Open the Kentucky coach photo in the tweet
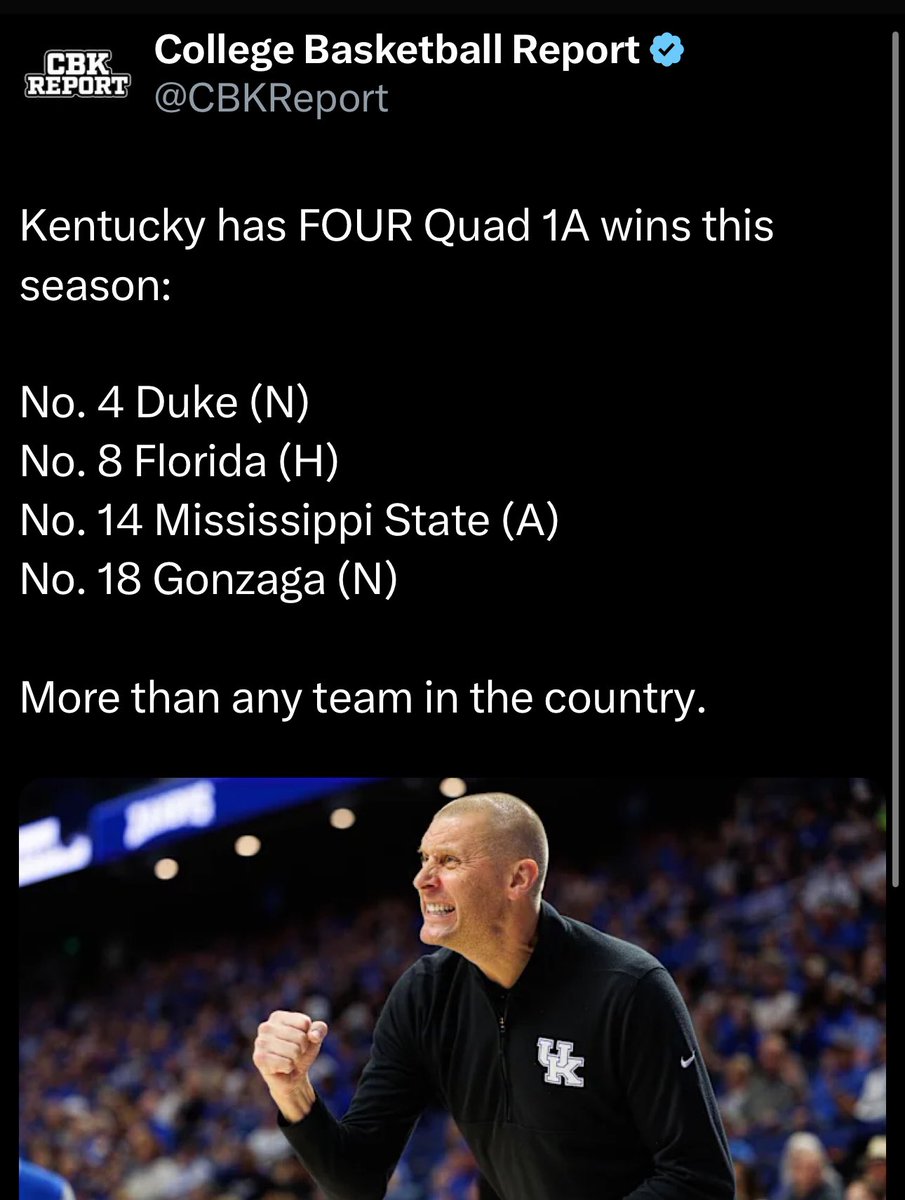Viewport: 905px width, 1200px height. [x=452, y=988]
